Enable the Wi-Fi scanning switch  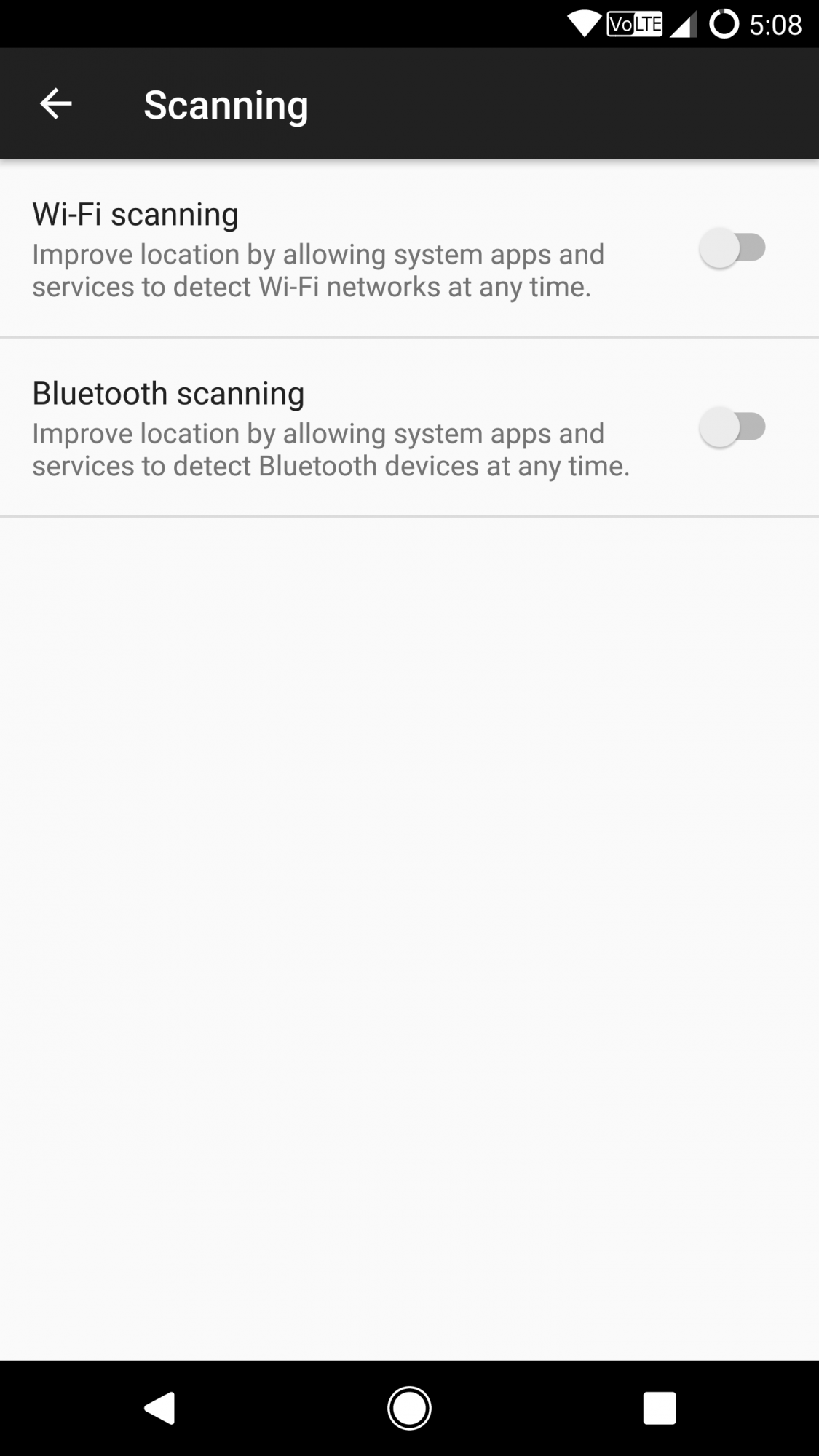tap(732, 248)
